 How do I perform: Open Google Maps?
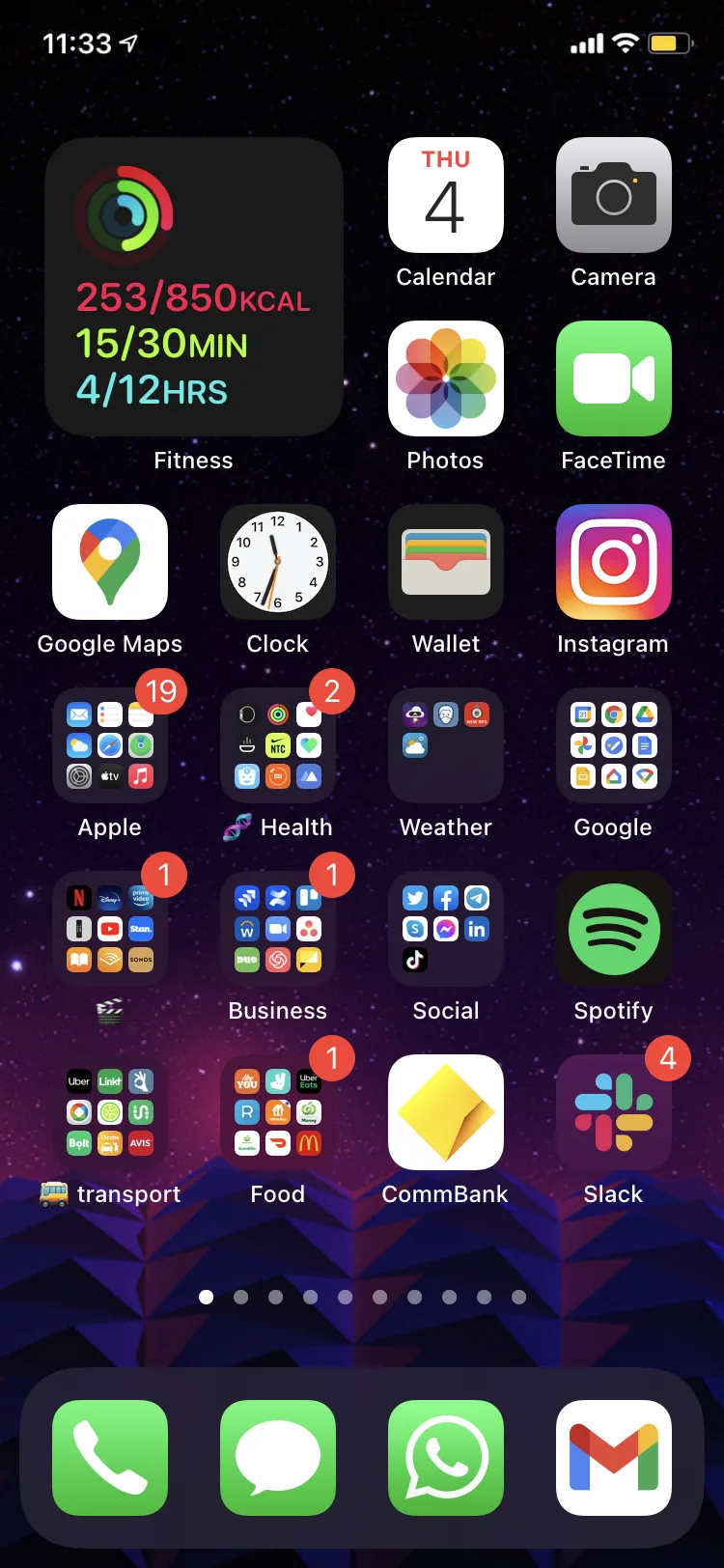tap(110, 562)
